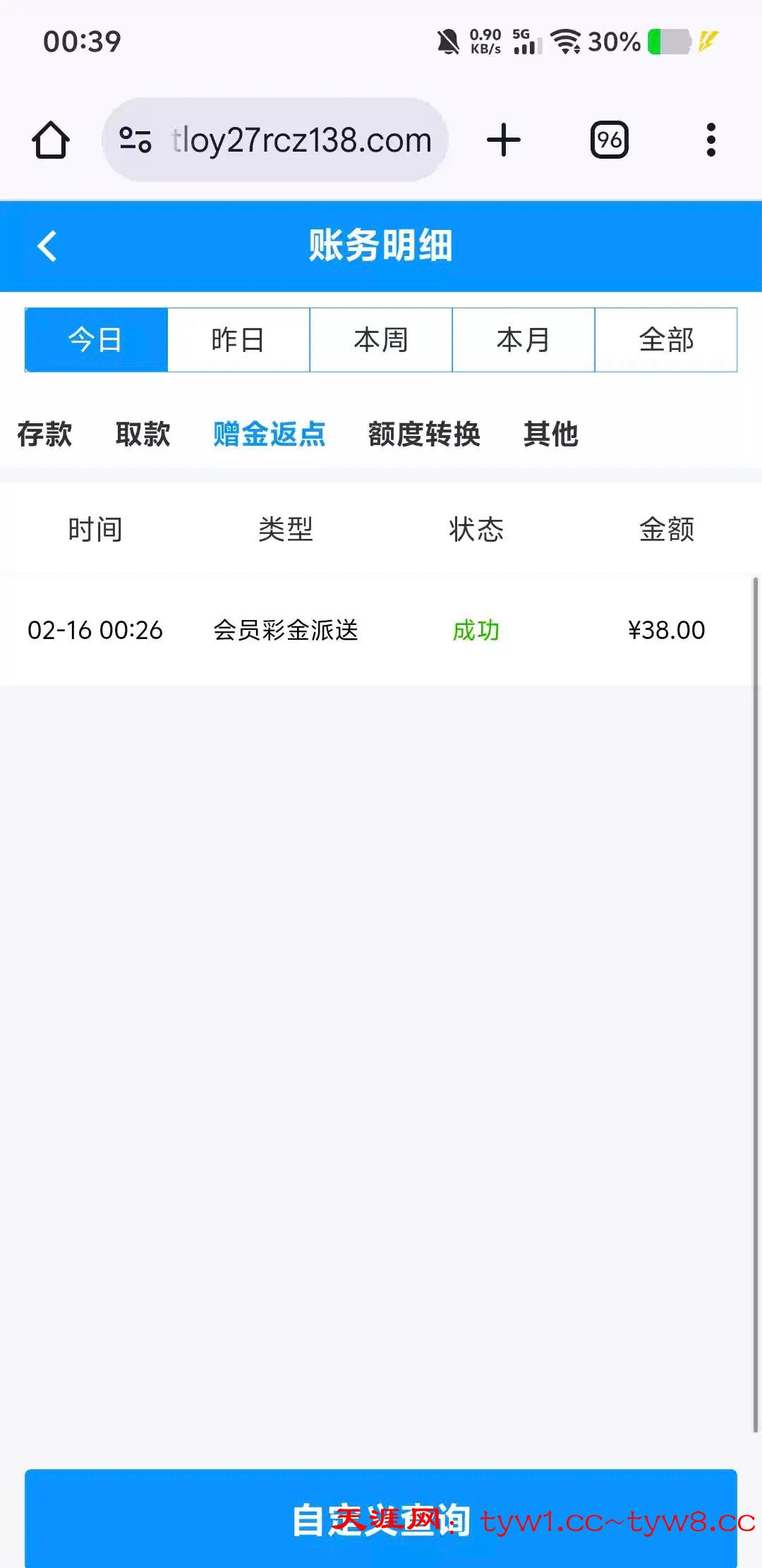This screenshot has height=1568, width=762.
Task: View the 其他 category
Action: 551,434
